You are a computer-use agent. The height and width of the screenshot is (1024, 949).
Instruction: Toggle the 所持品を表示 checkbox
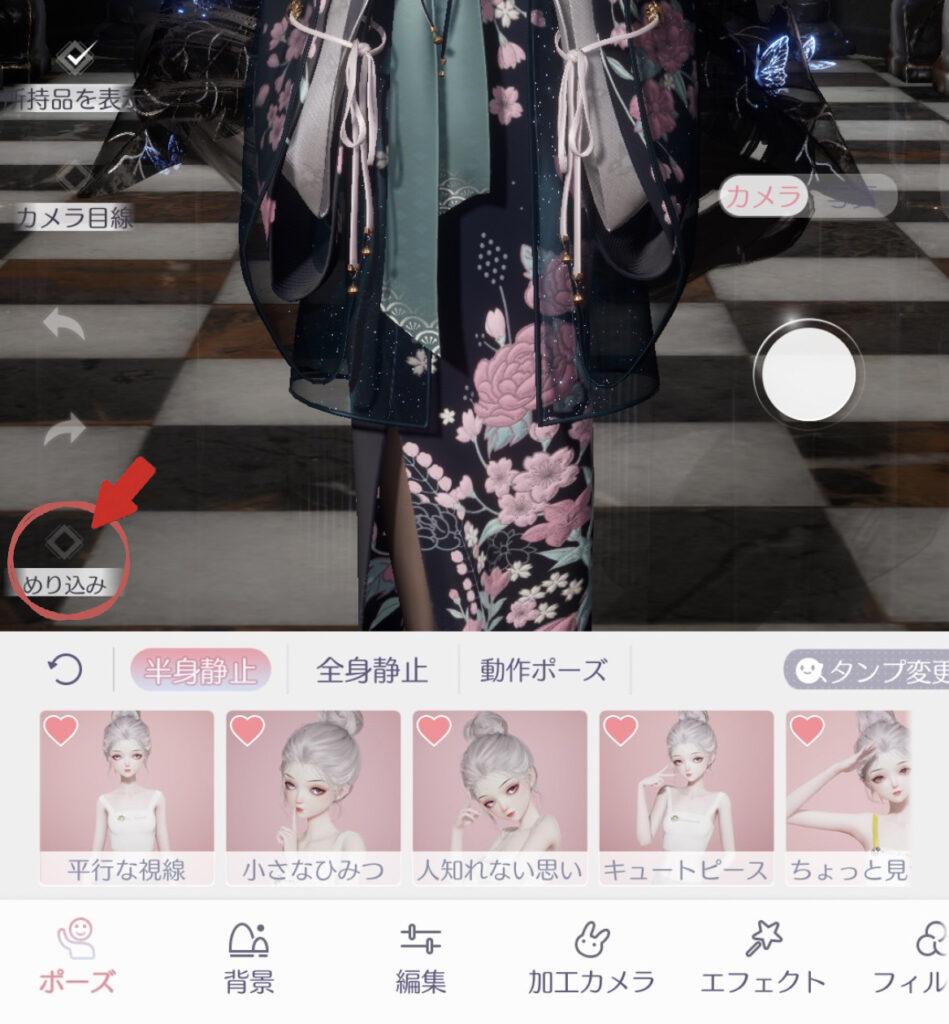(75, 58)
